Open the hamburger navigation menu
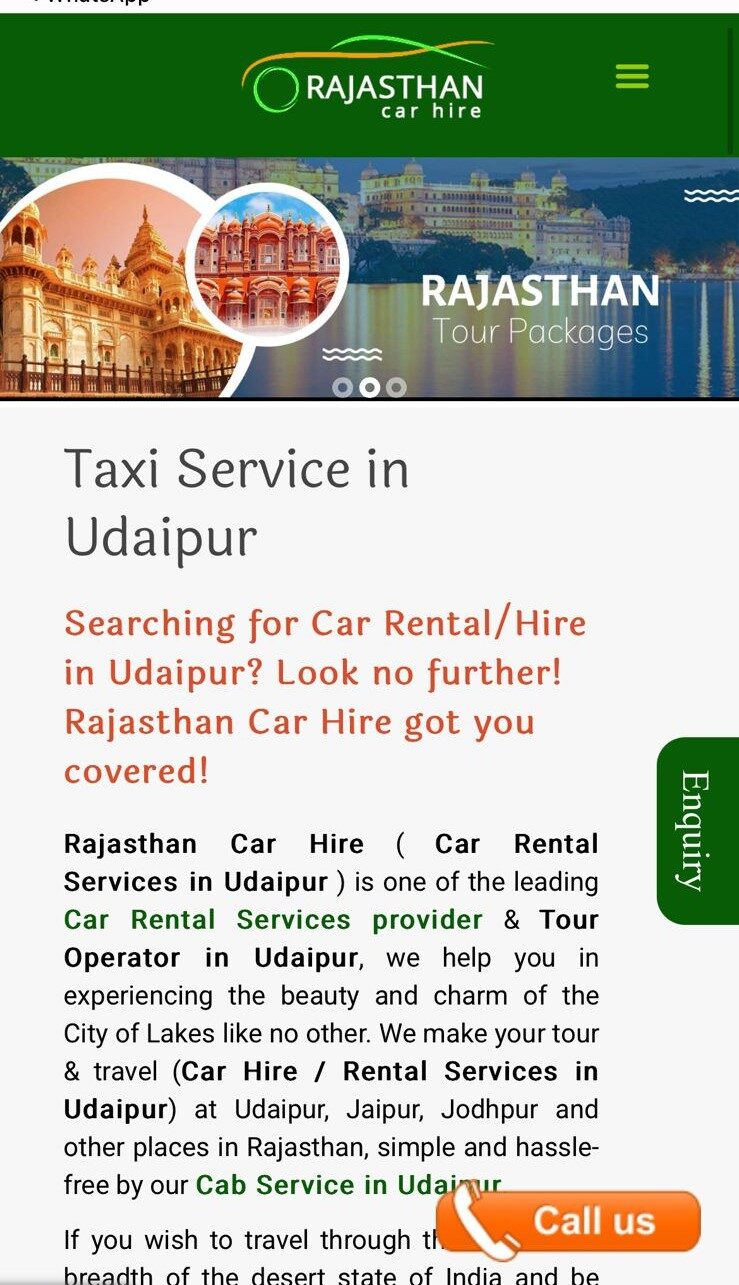This screenshot has height=1285, width=739. (x=632, y=76)
